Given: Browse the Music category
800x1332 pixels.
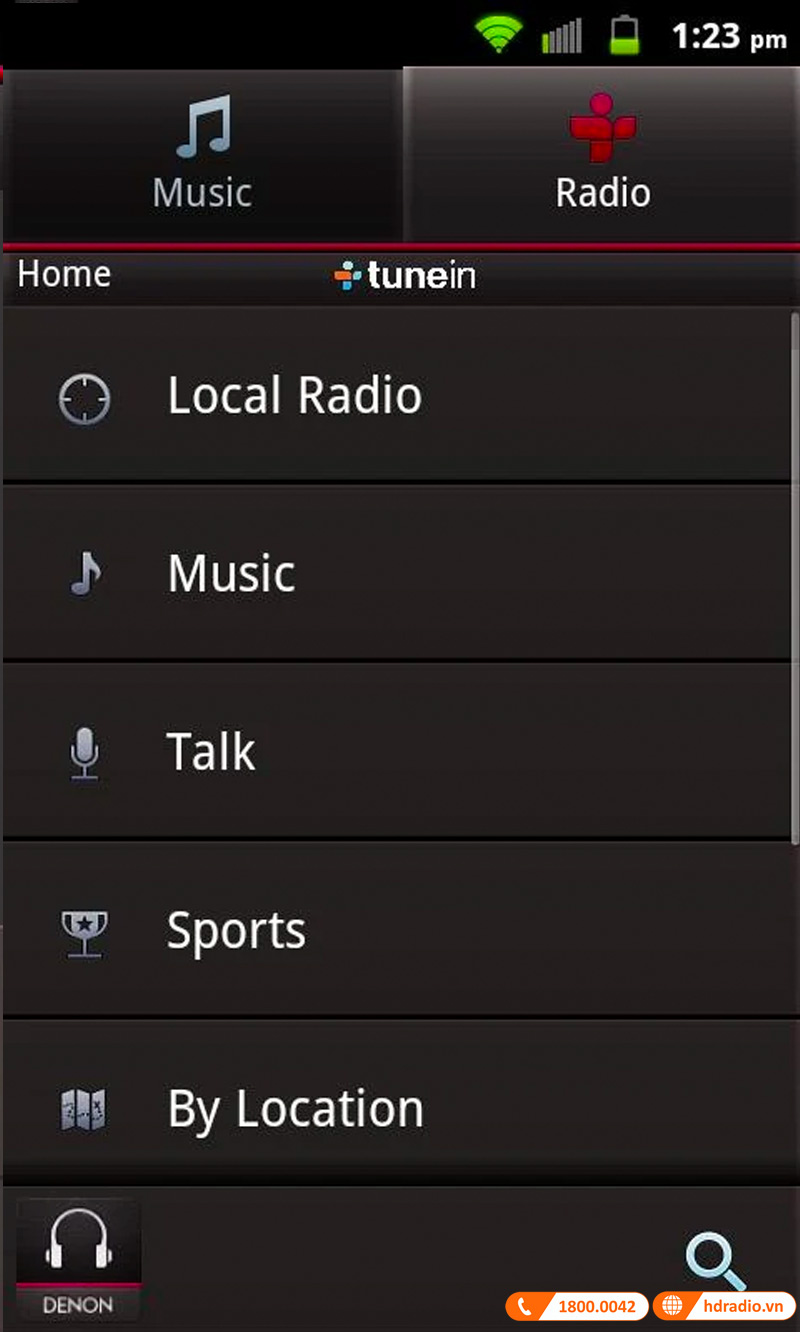Looking at the screenshot, I should point(398,573).
